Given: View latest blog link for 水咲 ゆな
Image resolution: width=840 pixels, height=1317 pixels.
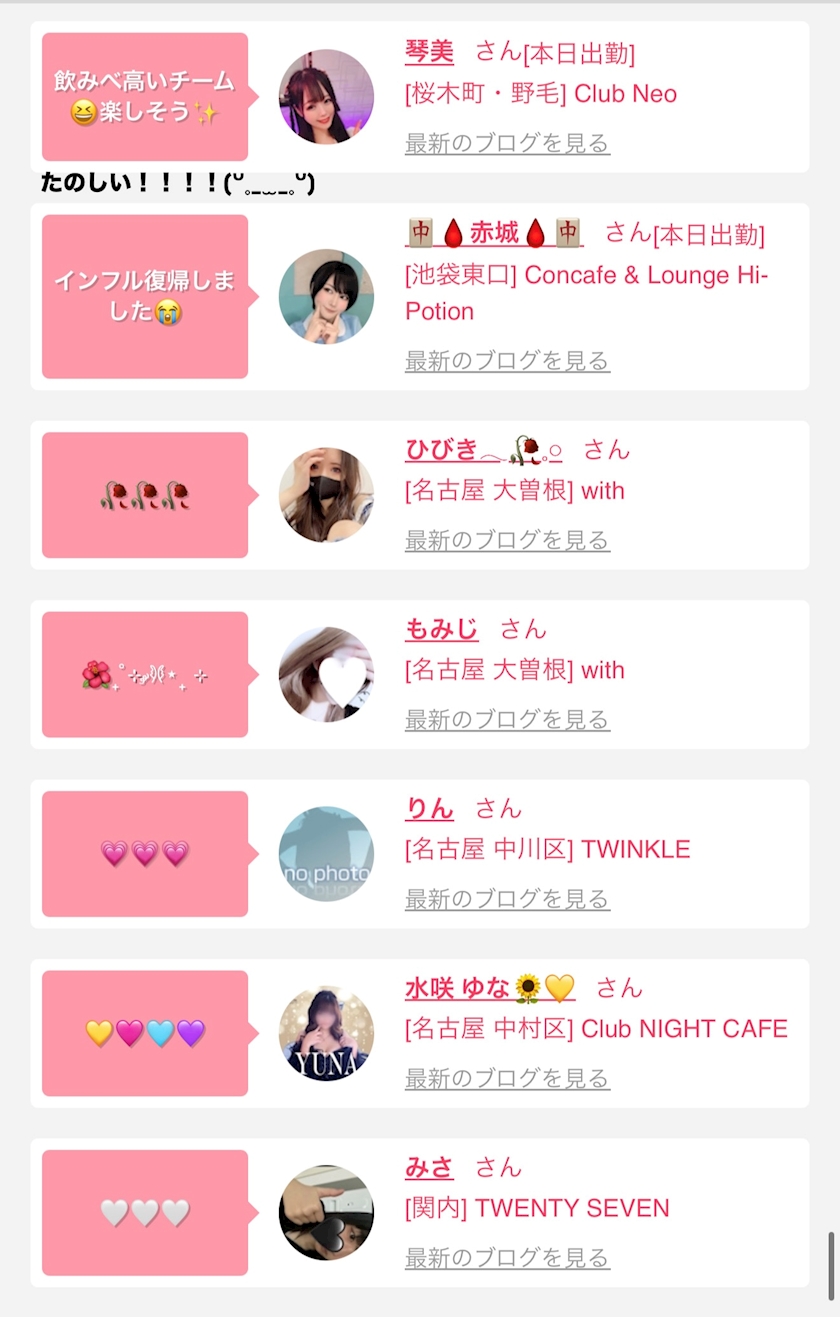Looking at the screenshot, I should pyautogui.click(x=507, y=1078).
